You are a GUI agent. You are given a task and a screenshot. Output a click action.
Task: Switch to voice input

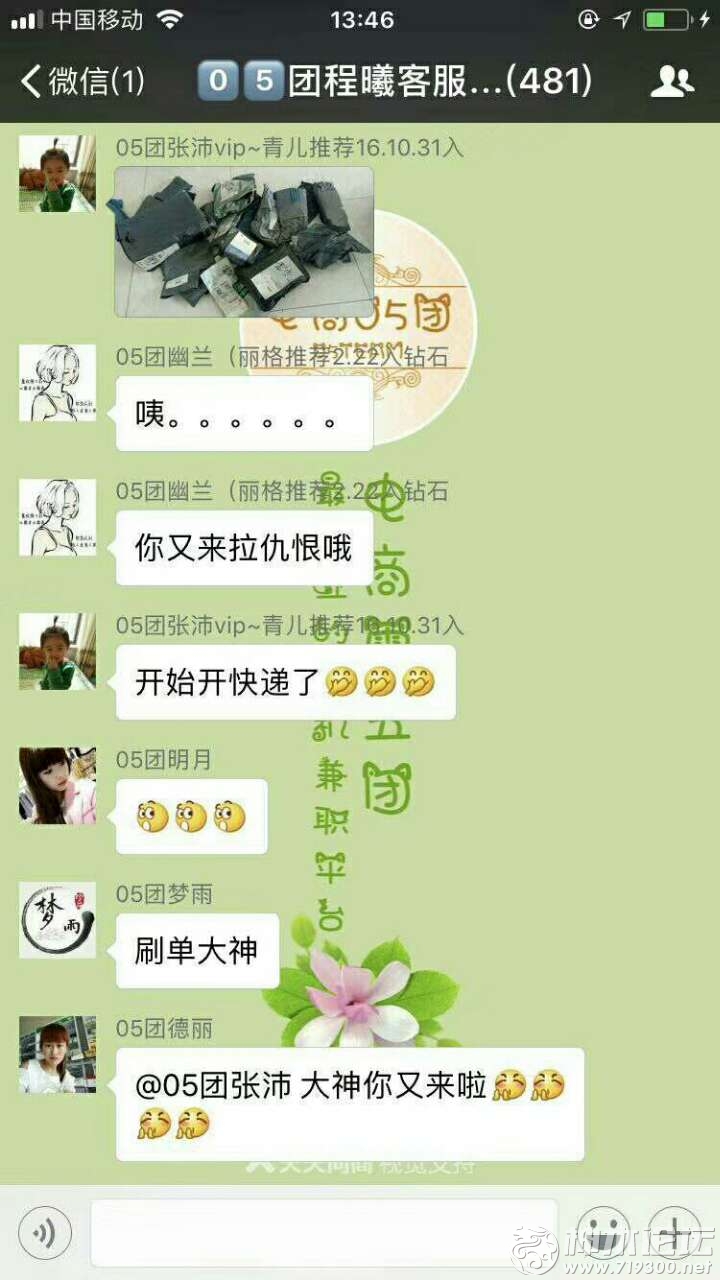[x=45, y=1232]
